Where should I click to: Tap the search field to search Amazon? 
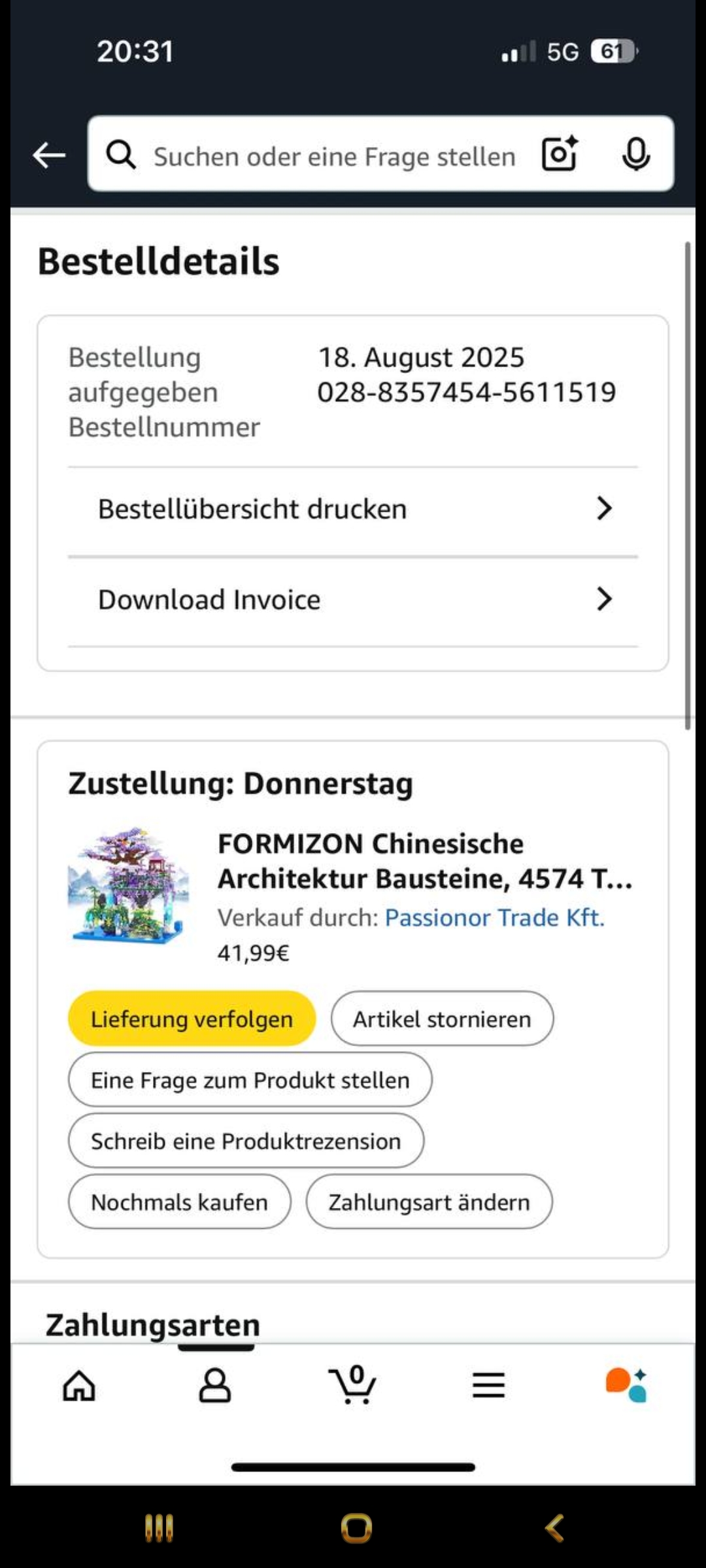(333, 155)
